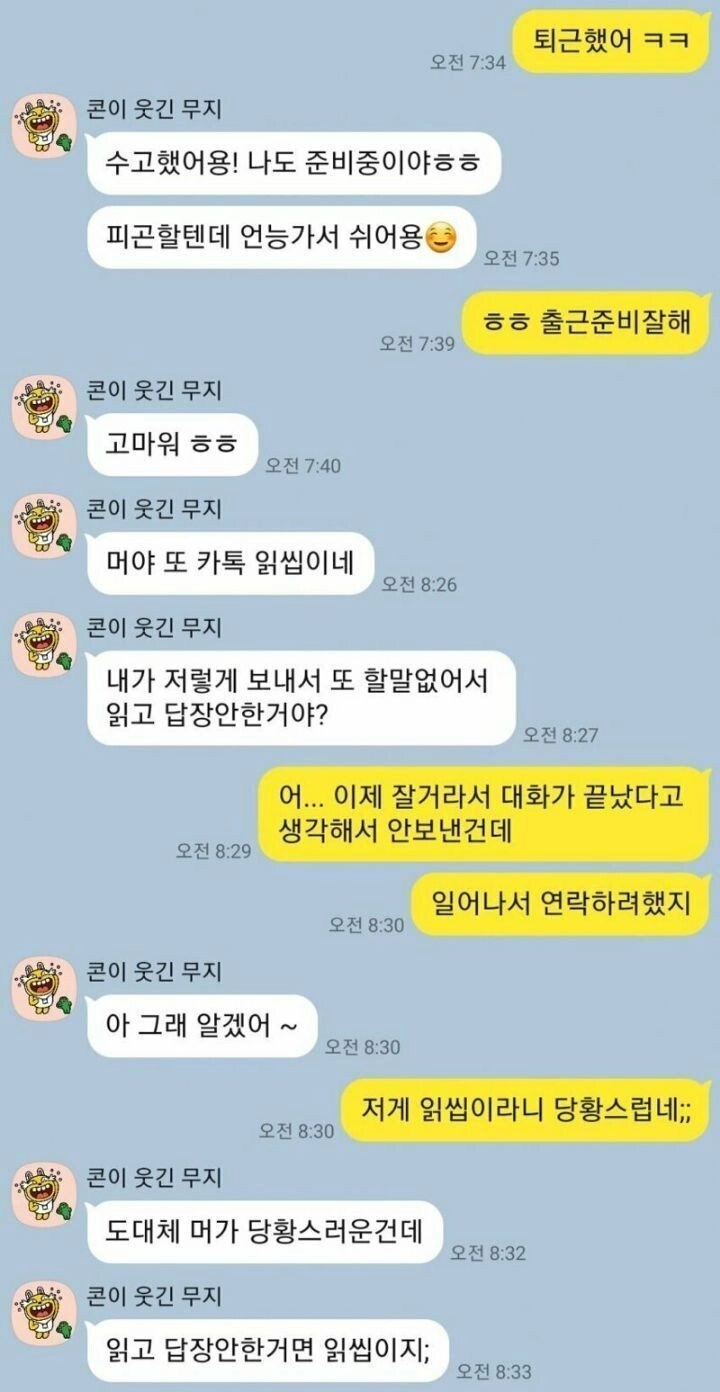Open sender's profile picture beside '수고했어용!' message

tap(44, 128)
